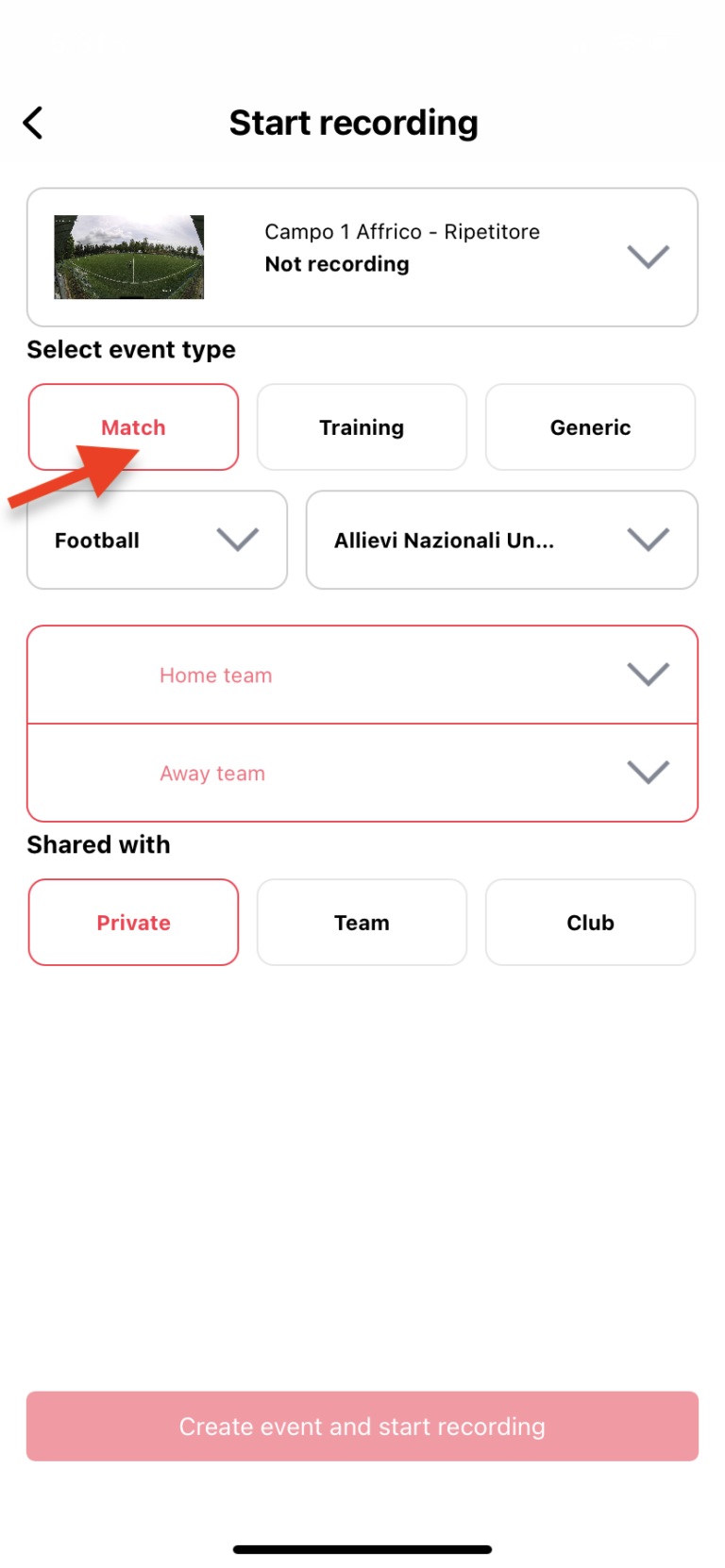Share the recording with Club
The height and width of the screenshot is (1568, 725).
590,923
